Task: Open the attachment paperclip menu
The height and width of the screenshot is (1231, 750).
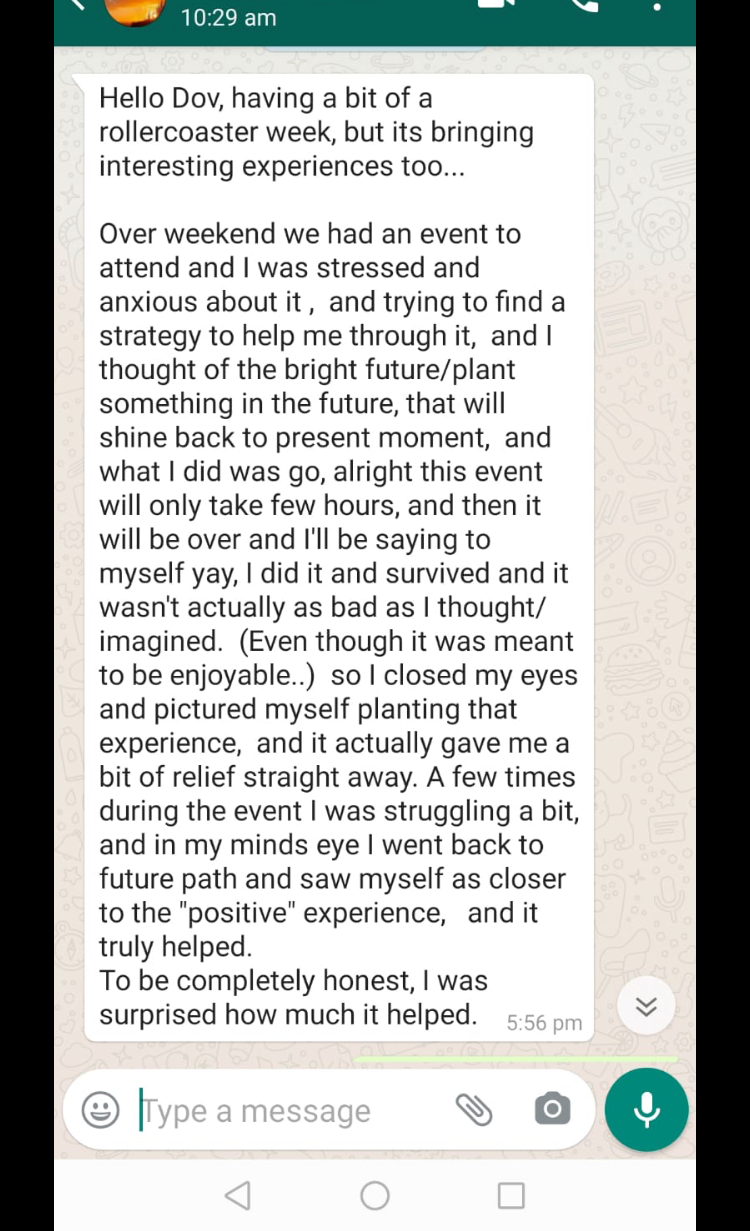Action: [474, 1109]
